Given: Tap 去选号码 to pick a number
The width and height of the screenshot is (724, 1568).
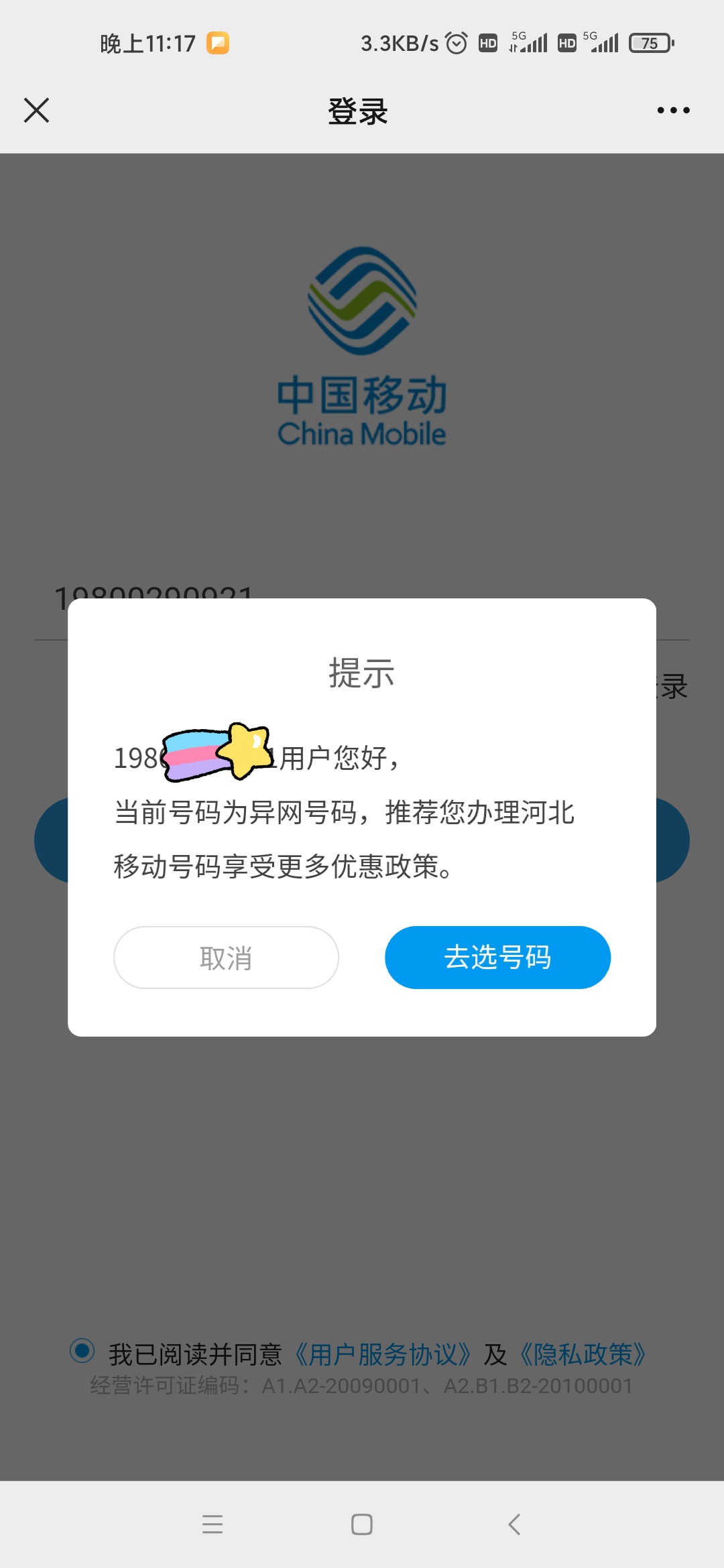Looking at the screenshot, I should point(497,958).
